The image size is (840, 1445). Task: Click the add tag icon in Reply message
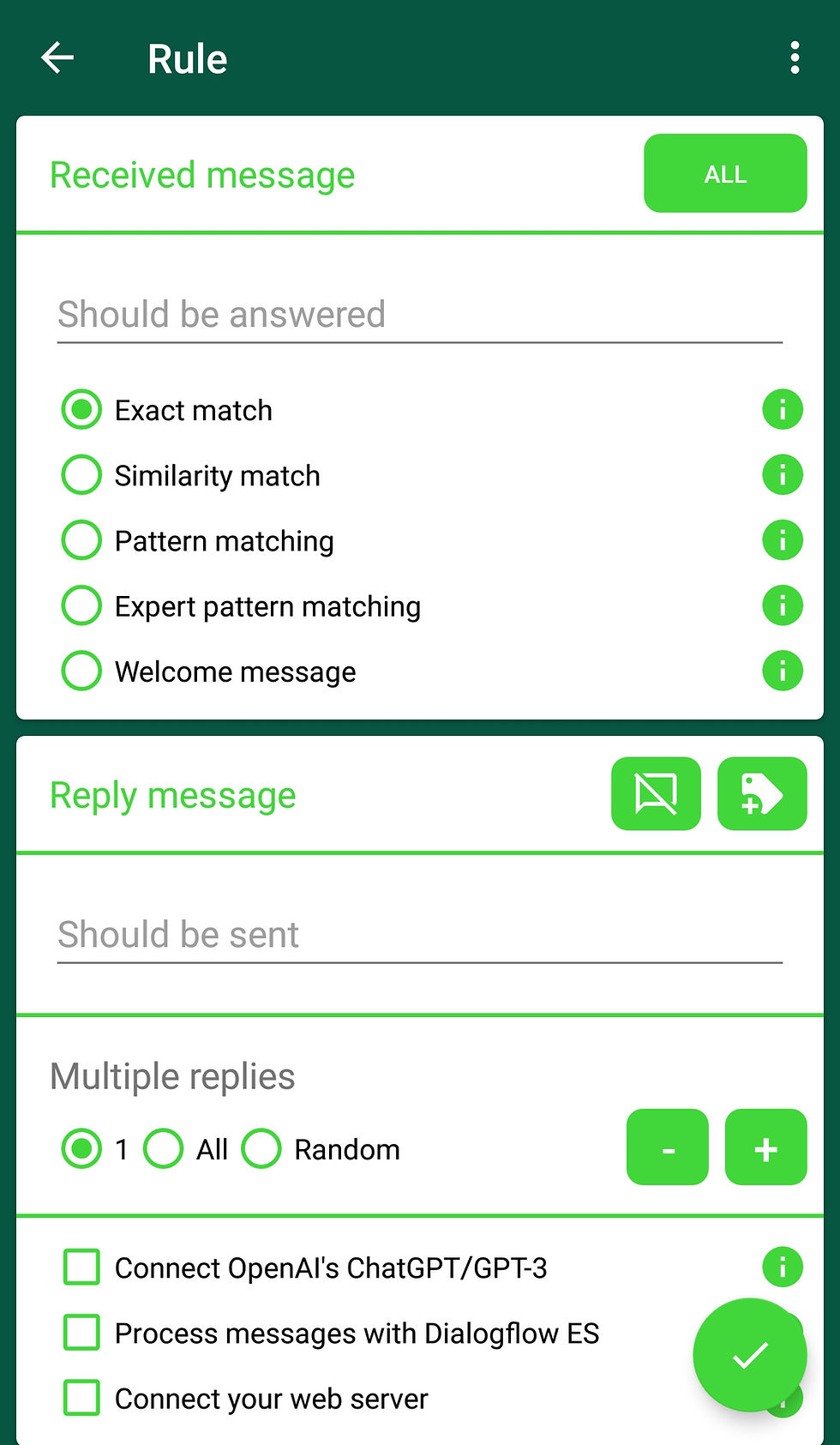coord(762,793)
